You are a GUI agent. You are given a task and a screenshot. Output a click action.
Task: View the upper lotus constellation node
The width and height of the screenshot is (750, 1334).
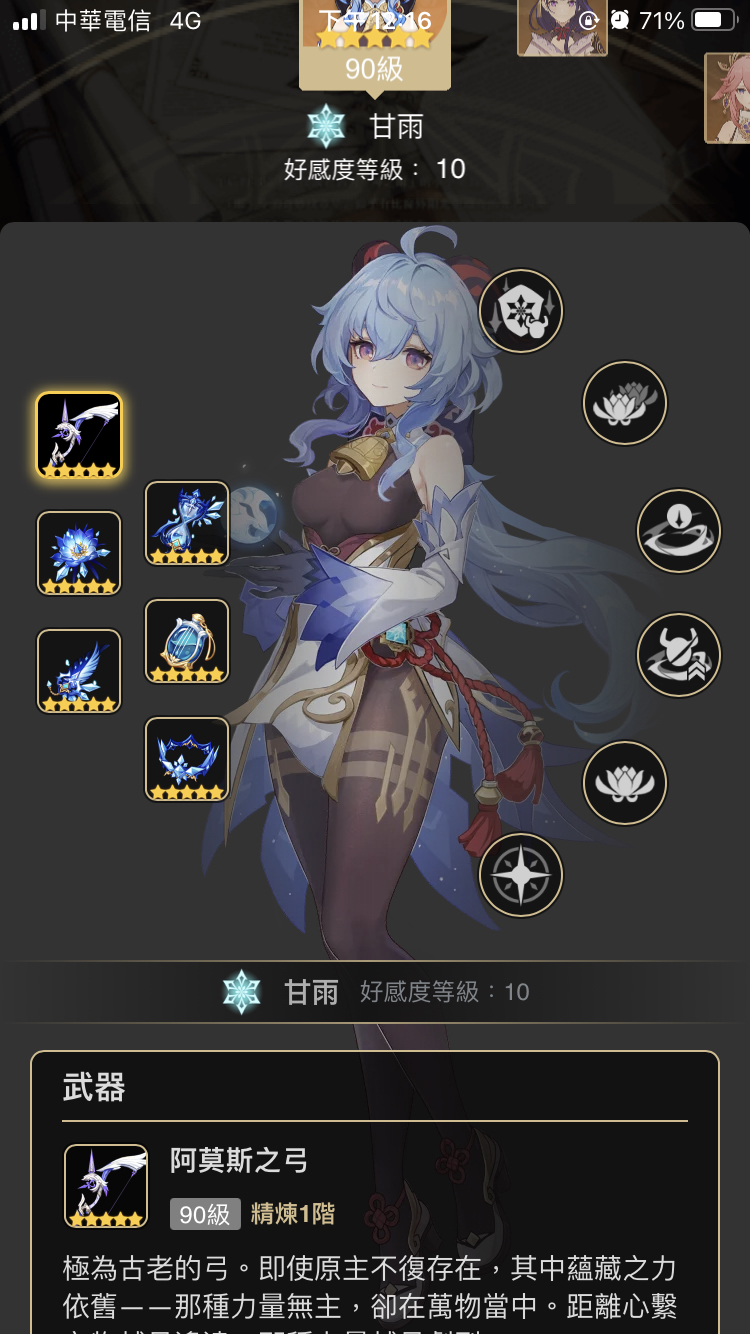pyautogui.click(x=625, y=403)
